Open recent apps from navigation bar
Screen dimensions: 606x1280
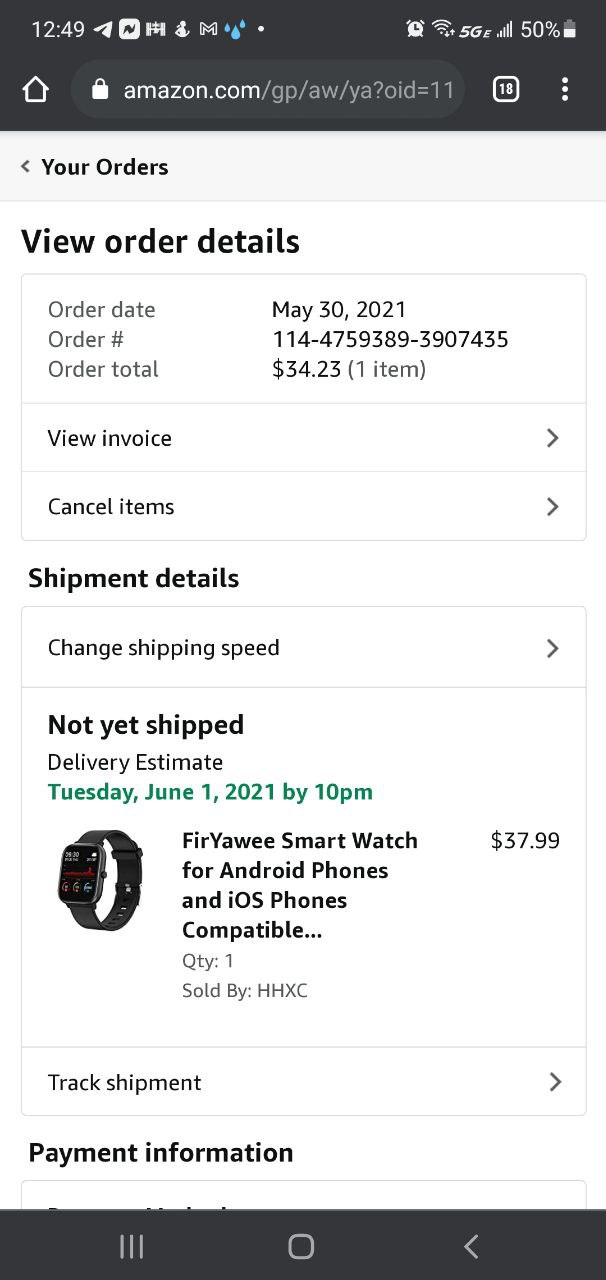(x=131, y=1246)
